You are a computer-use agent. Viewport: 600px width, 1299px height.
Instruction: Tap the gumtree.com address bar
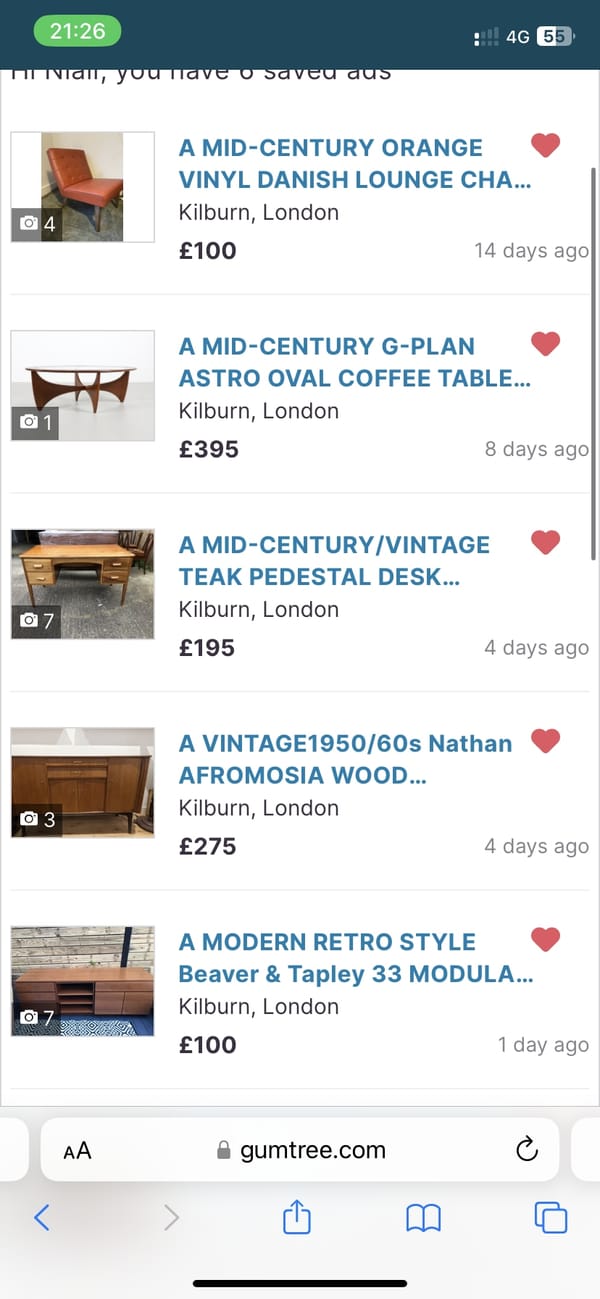301,1151
